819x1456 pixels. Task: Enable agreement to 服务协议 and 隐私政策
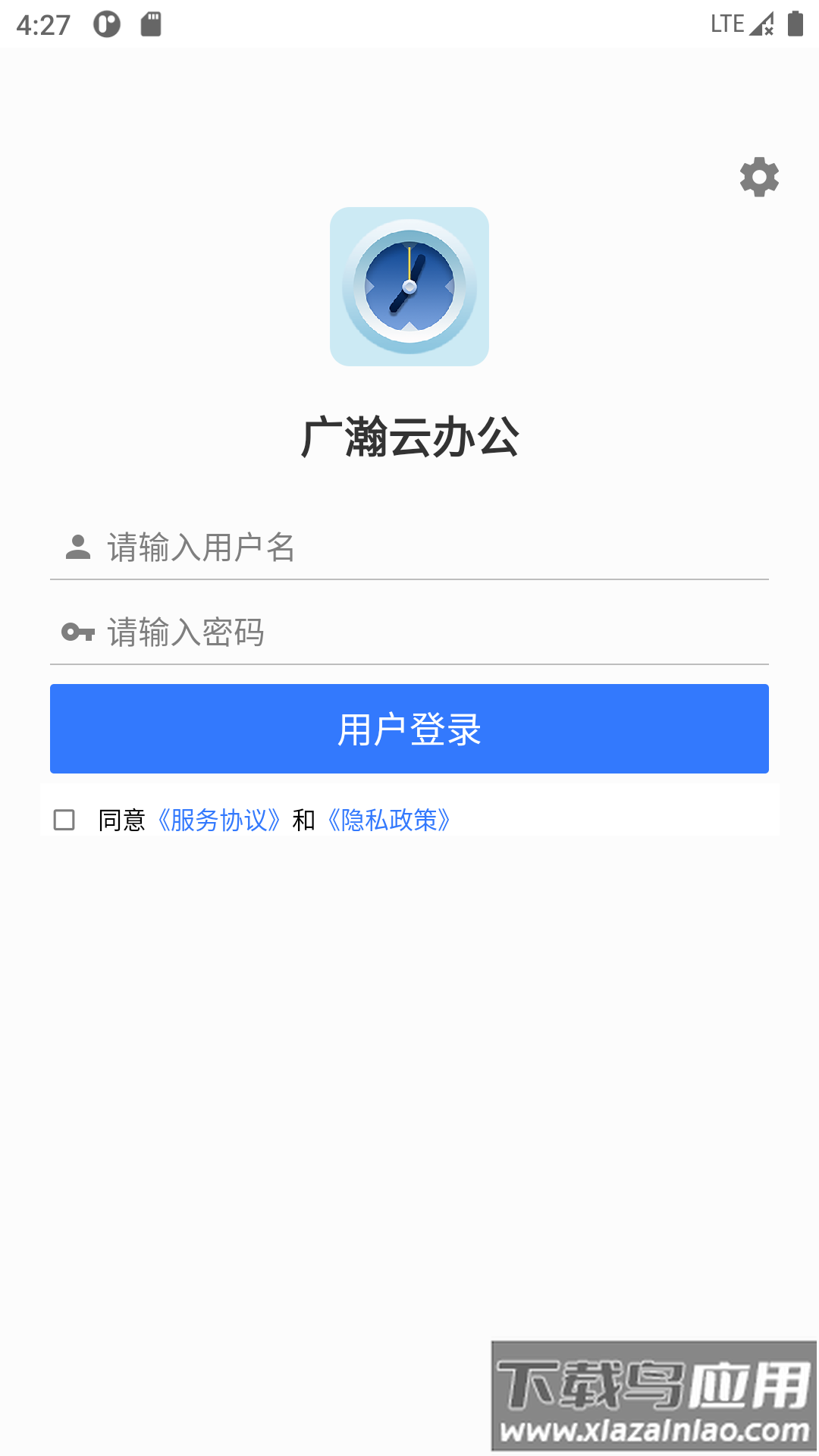coord(64,821)
